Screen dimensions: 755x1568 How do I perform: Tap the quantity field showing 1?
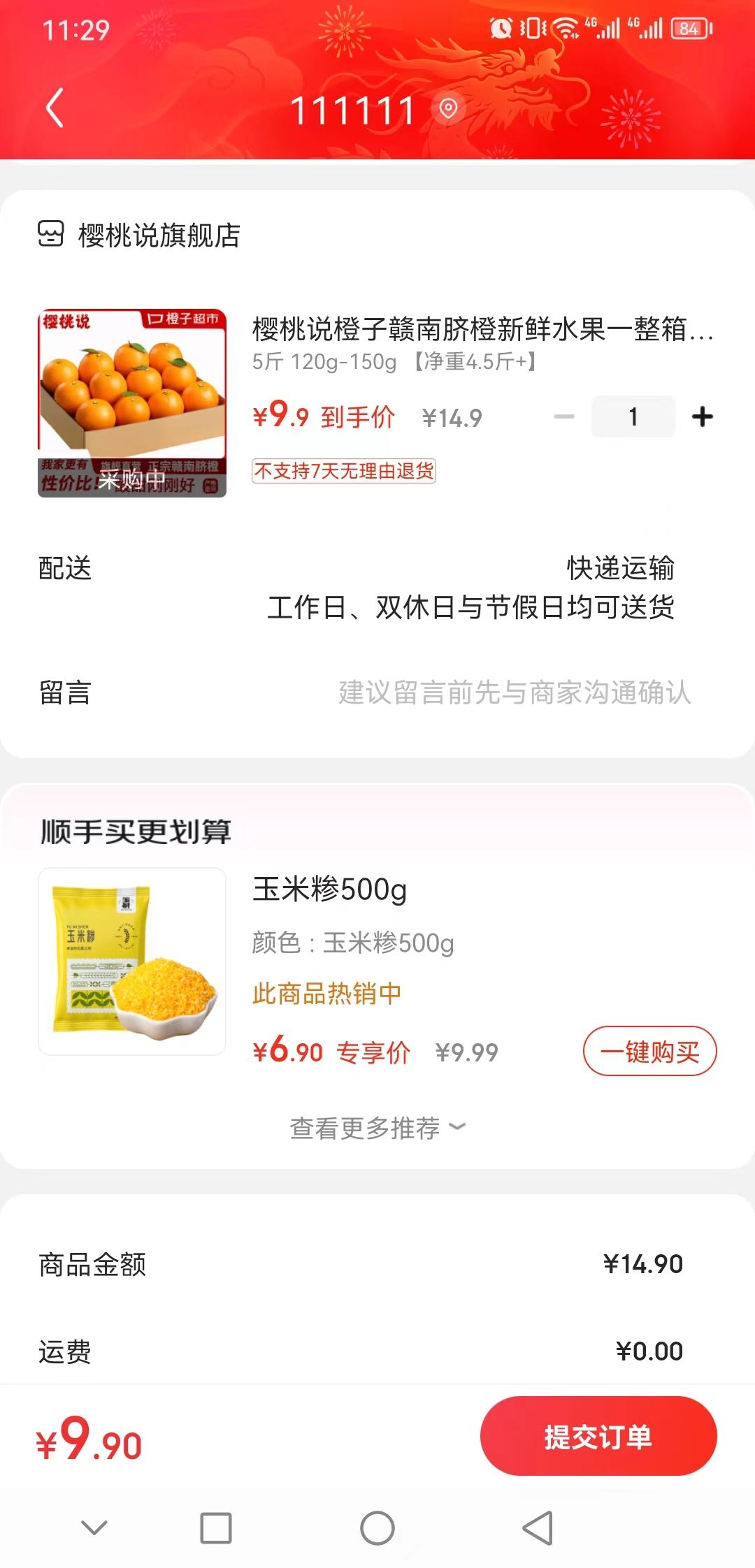[x=633, y=416]
